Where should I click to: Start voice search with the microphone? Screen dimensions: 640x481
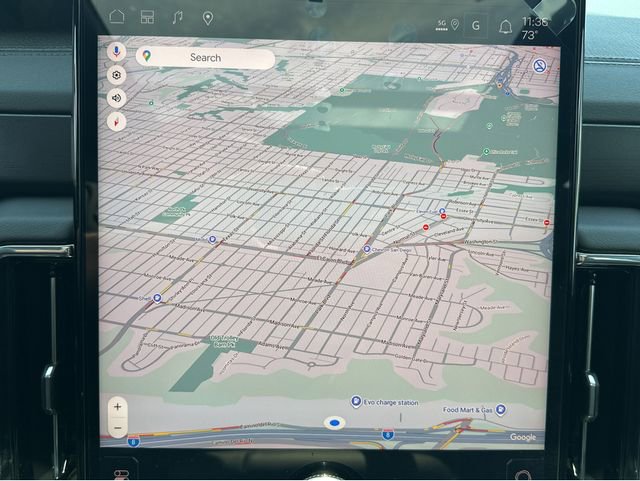tap(117, 51)
